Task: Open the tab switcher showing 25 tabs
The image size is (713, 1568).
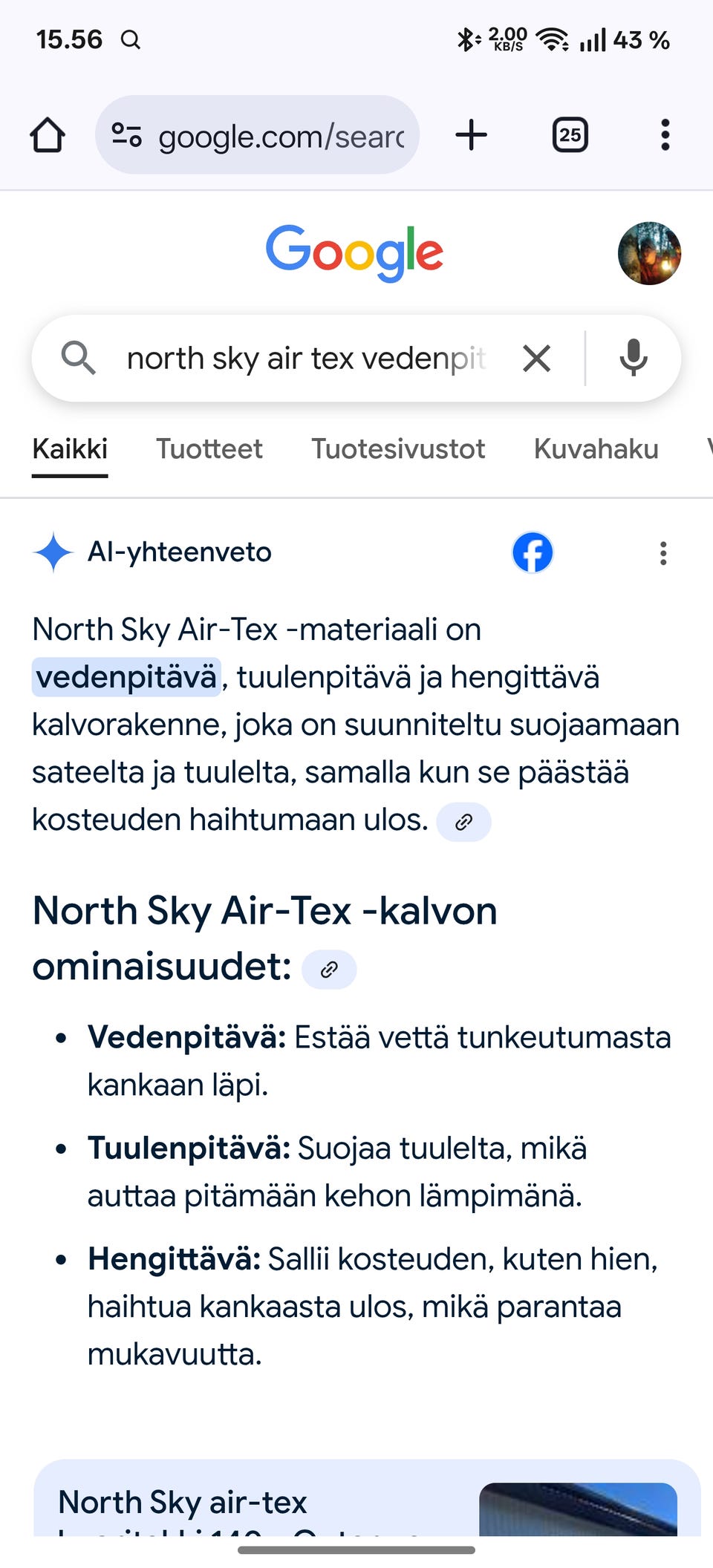Action: (x=570, y=135)
